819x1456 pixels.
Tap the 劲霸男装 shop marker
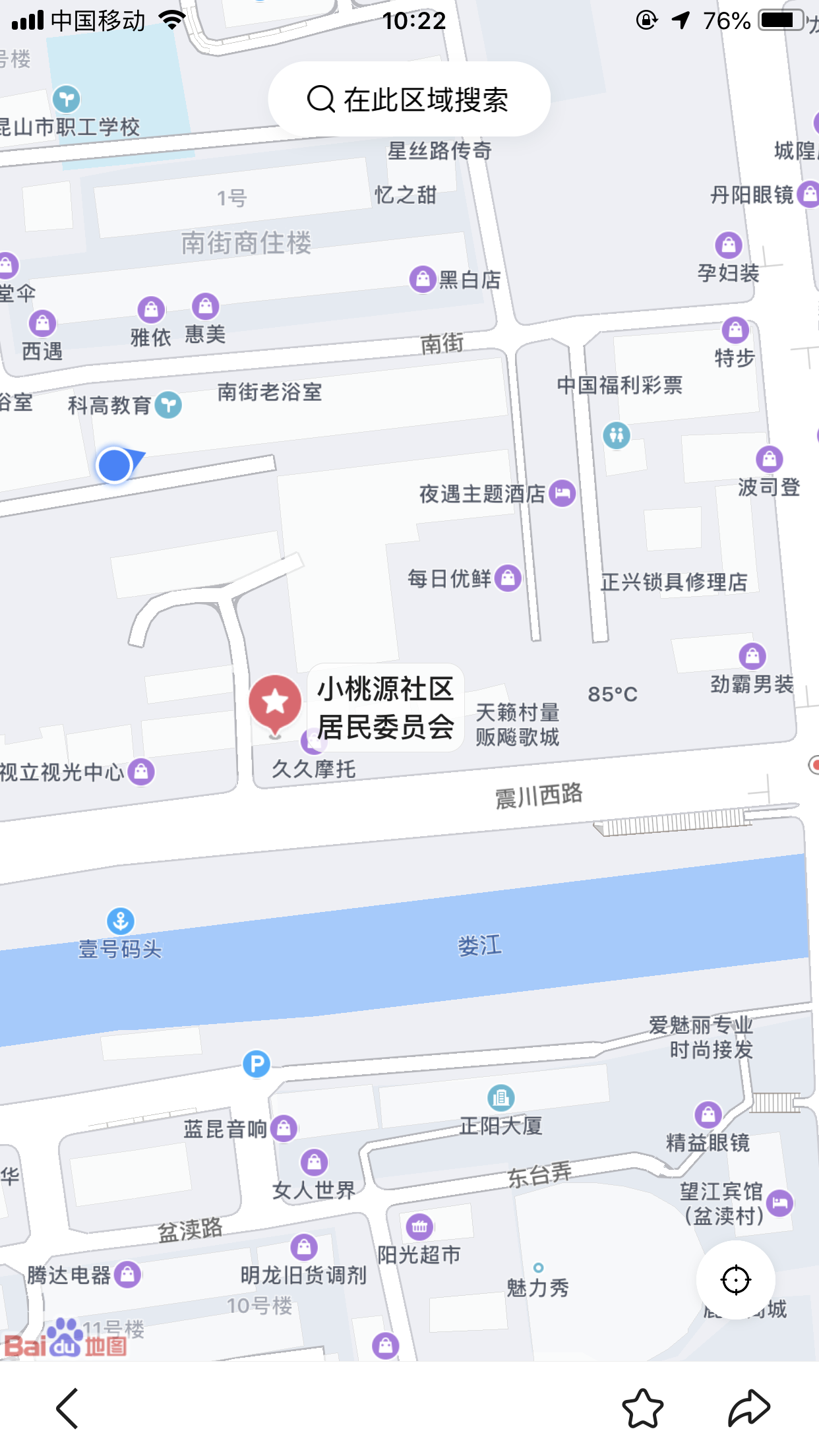click(752, 655)
